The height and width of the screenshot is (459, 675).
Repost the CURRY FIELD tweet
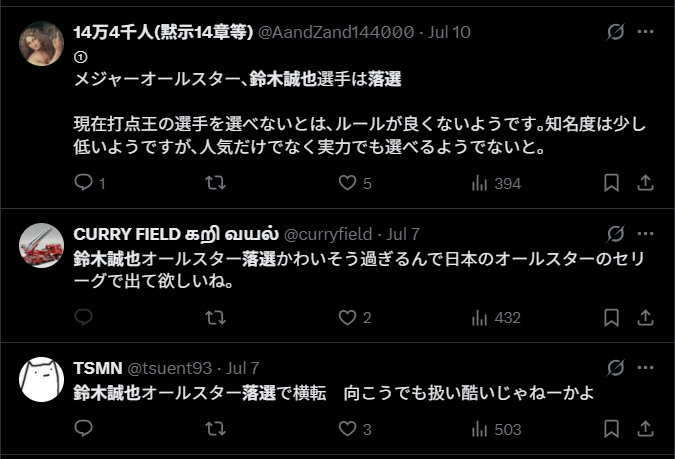[215, 318]
